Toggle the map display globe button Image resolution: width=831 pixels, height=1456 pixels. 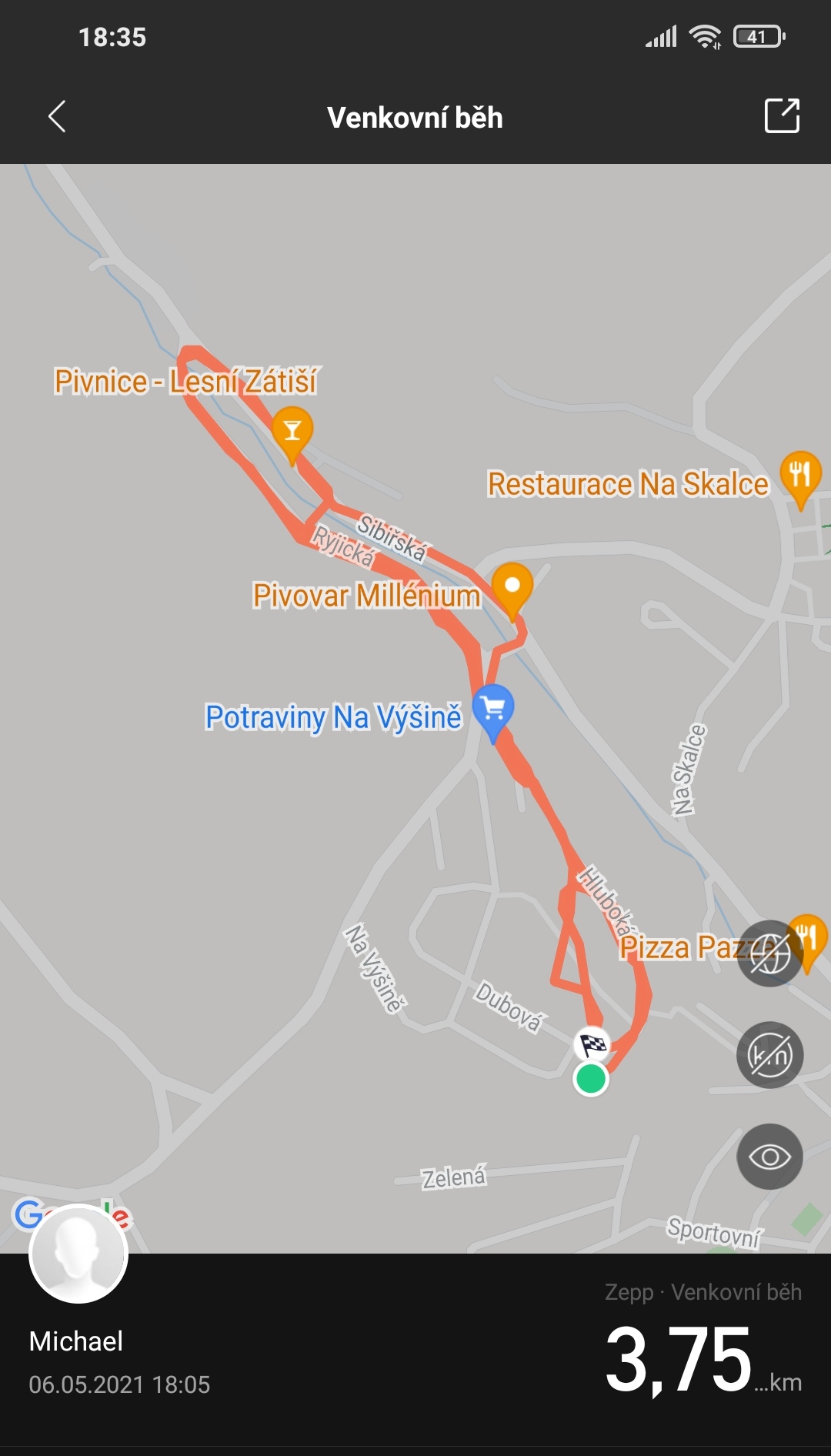pos(770,953)
